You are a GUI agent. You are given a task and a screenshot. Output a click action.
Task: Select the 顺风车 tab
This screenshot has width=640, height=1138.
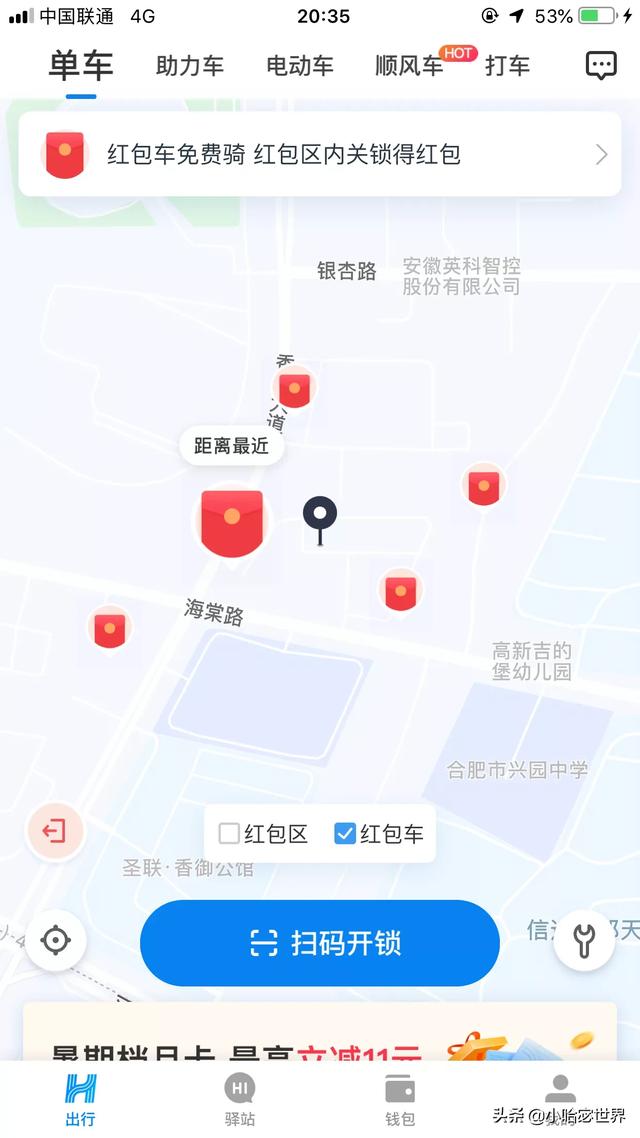point(409,66)
